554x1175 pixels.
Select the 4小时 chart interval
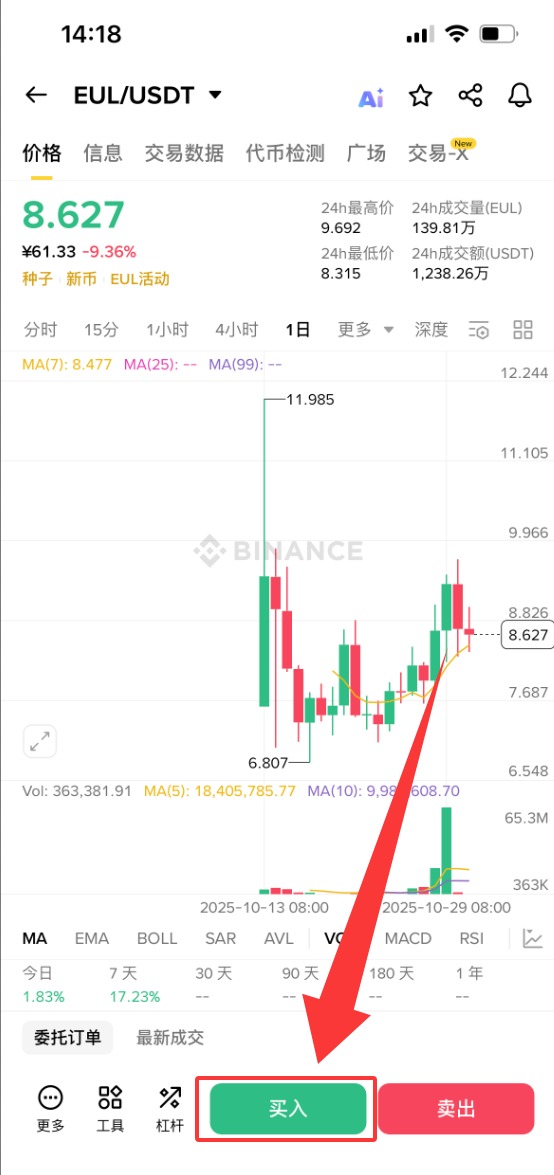(x=236, y=329)
